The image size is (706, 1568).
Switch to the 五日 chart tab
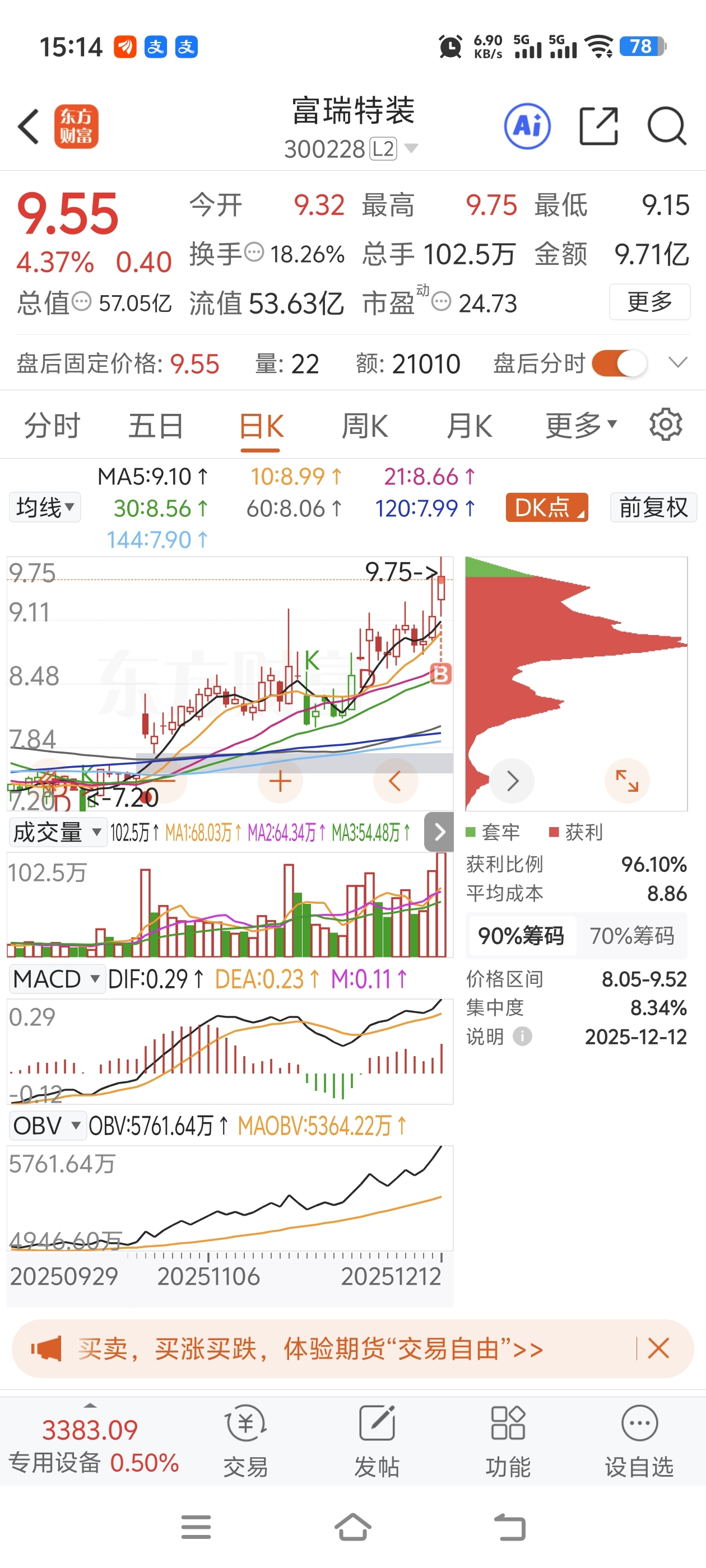(x=156, y=426)
